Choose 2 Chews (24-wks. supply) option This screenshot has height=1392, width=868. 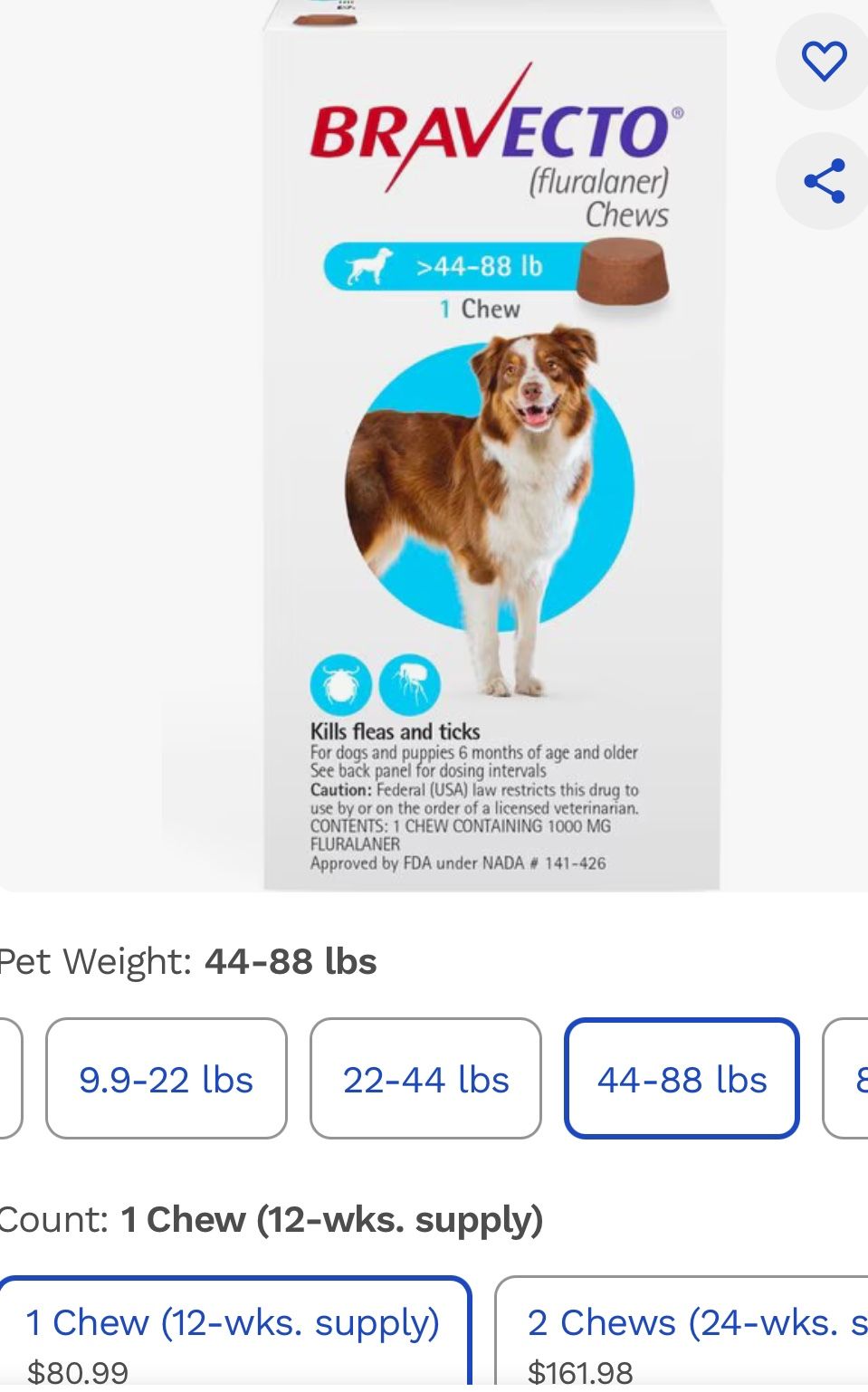coord(683,1335)
